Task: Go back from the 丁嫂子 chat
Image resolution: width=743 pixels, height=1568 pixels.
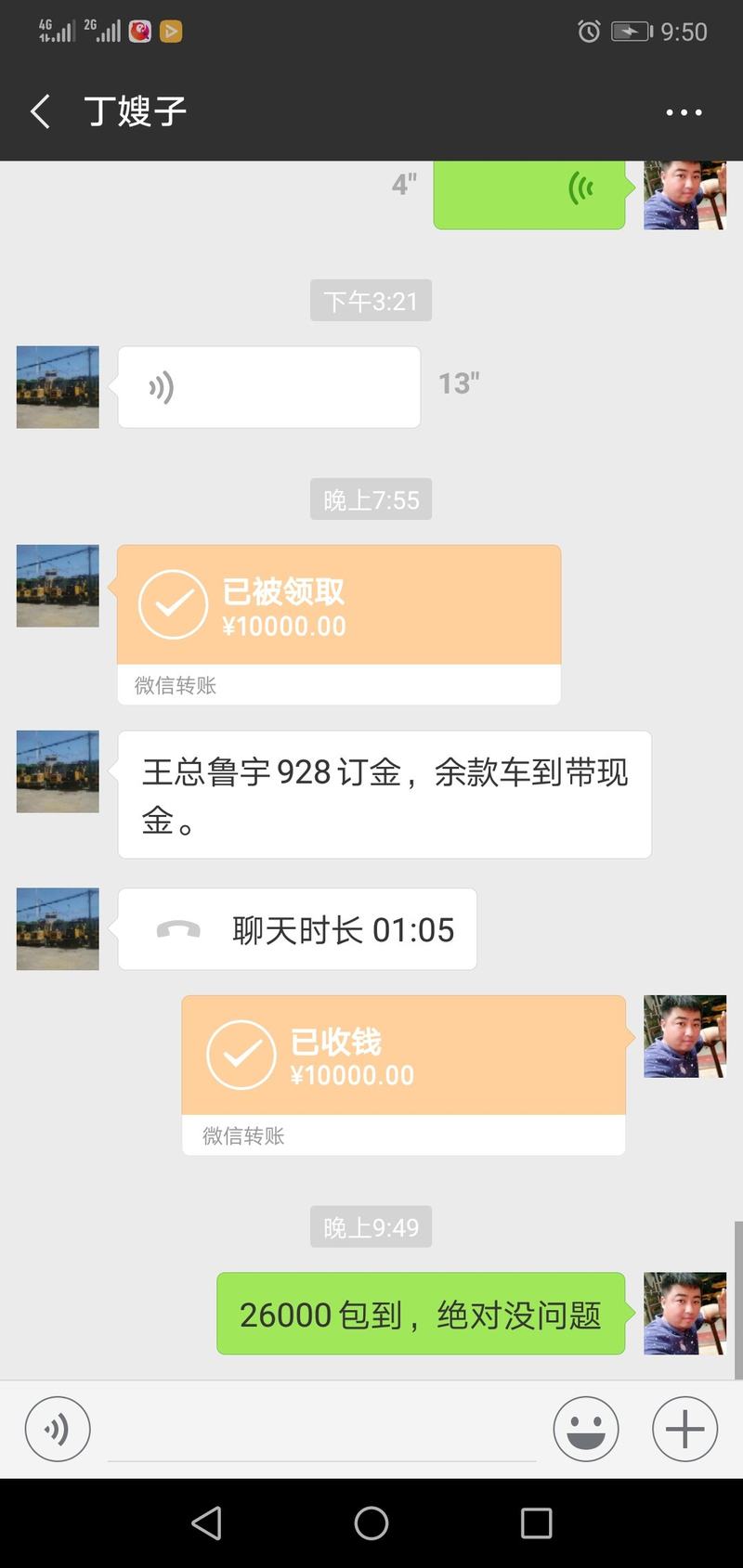Action: click(40, 111)
